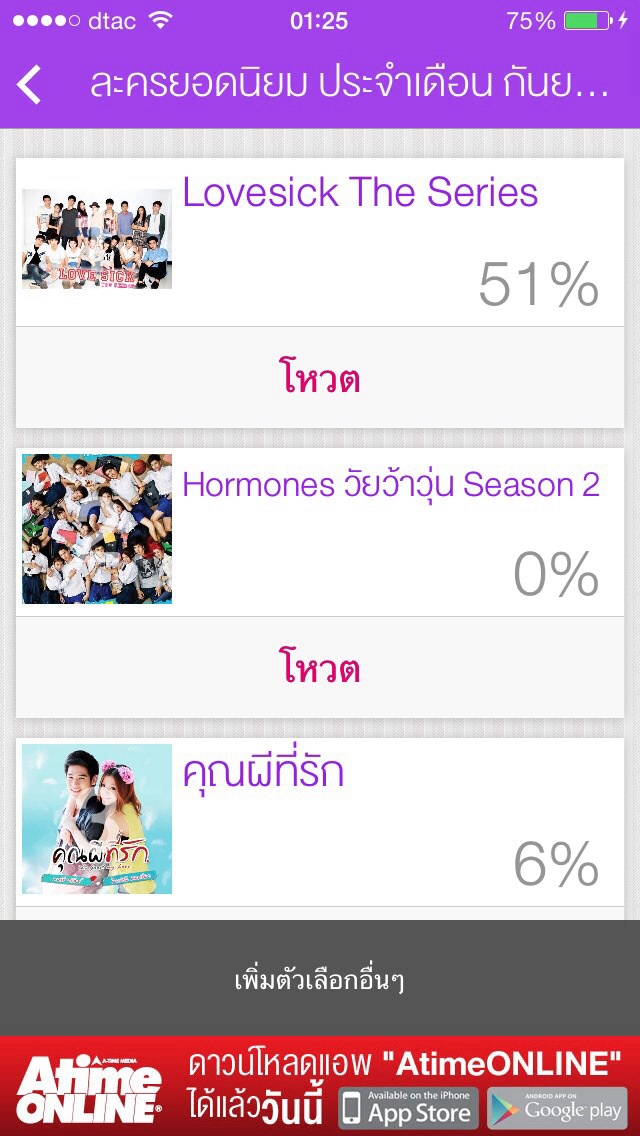Vote (โหวต) for Lovesick The Series
Screen dimensions: 640x1136
tap(320, 379)
